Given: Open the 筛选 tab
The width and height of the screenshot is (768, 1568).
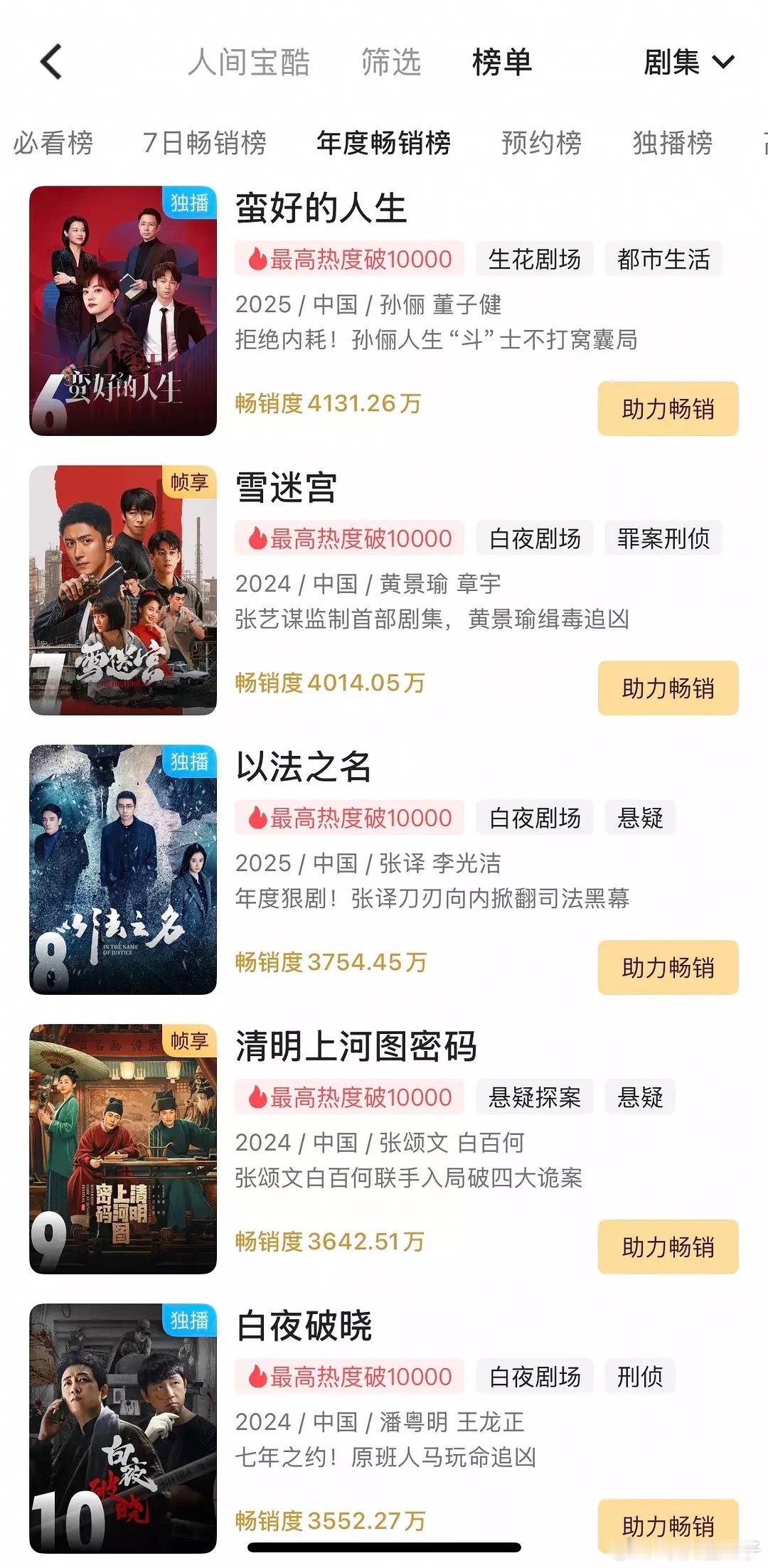Looking at the screenshot, I should (391, 62).
